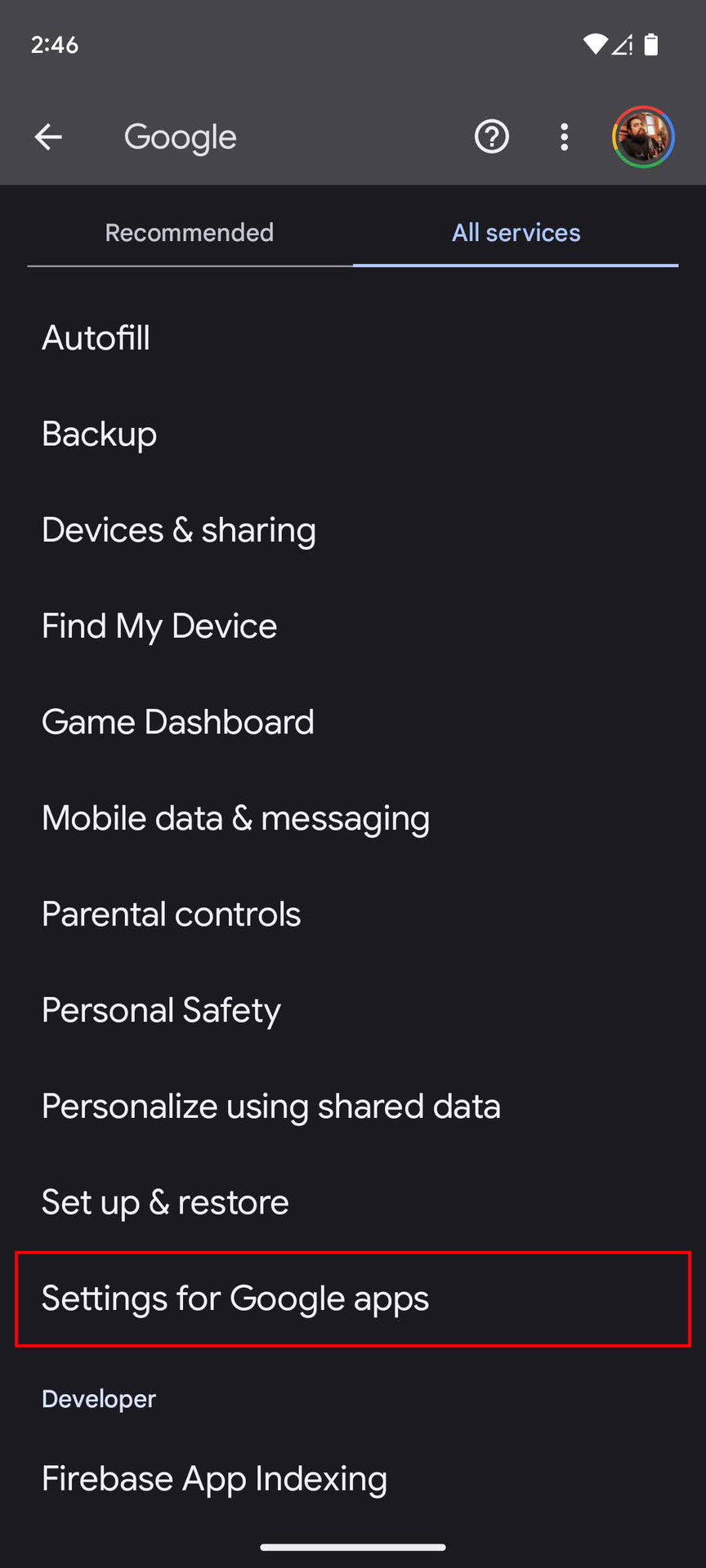Open Mobile data & messaging
The image size is (706, 1568).
(235, 818)
